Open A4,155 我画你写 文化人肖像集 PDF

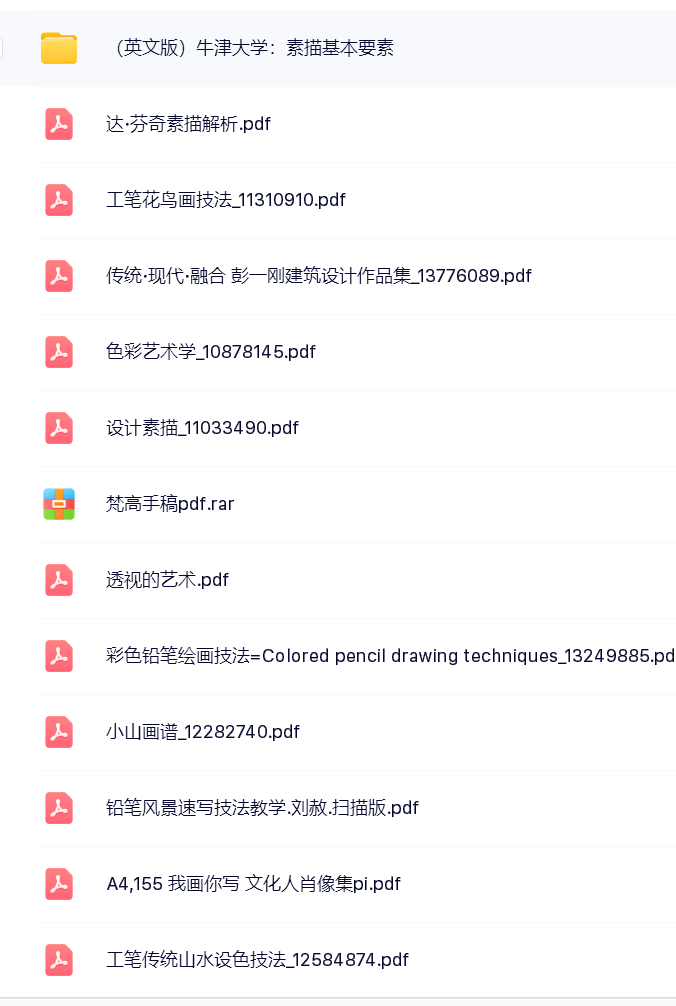click(253, 884)
